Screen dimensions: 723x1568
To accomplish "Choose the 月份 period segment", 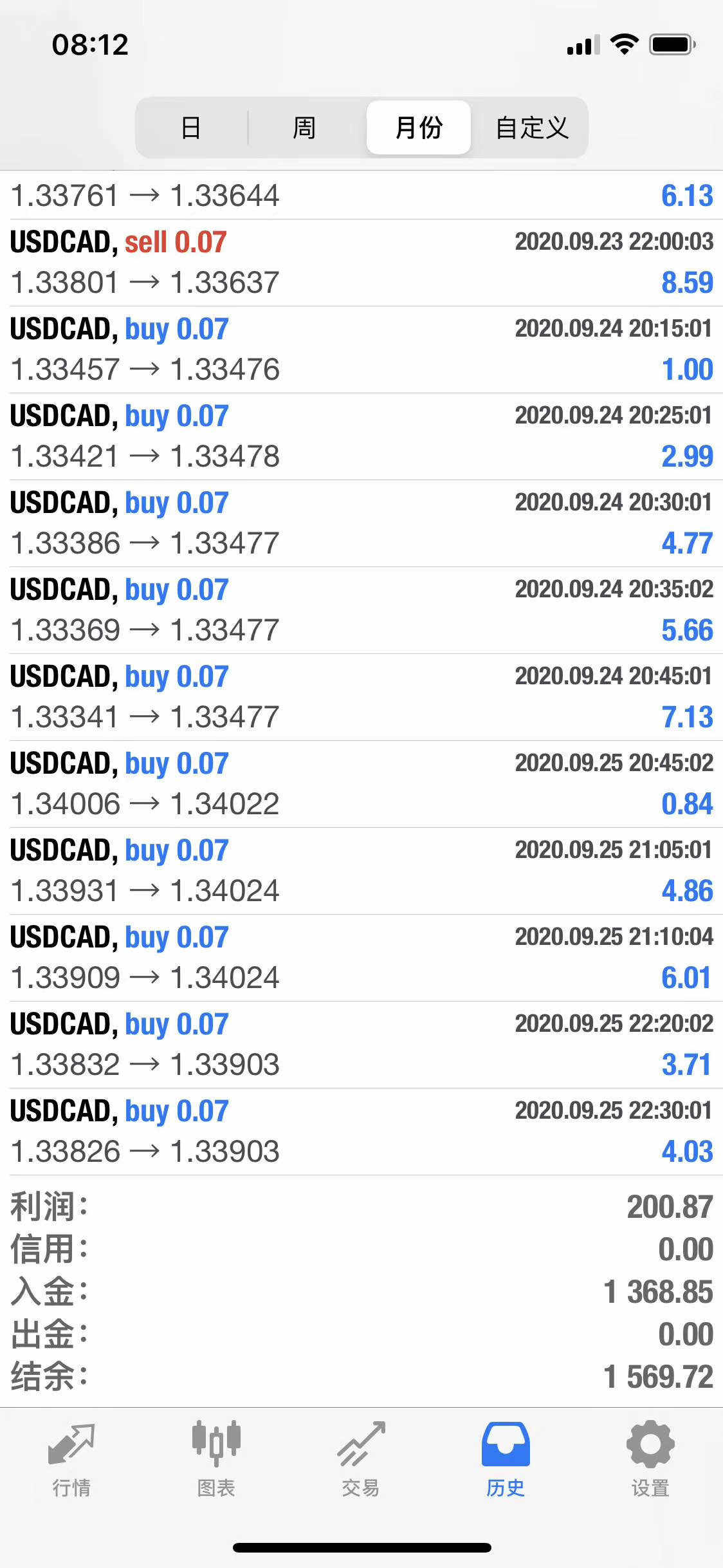I will coord(419,127).
